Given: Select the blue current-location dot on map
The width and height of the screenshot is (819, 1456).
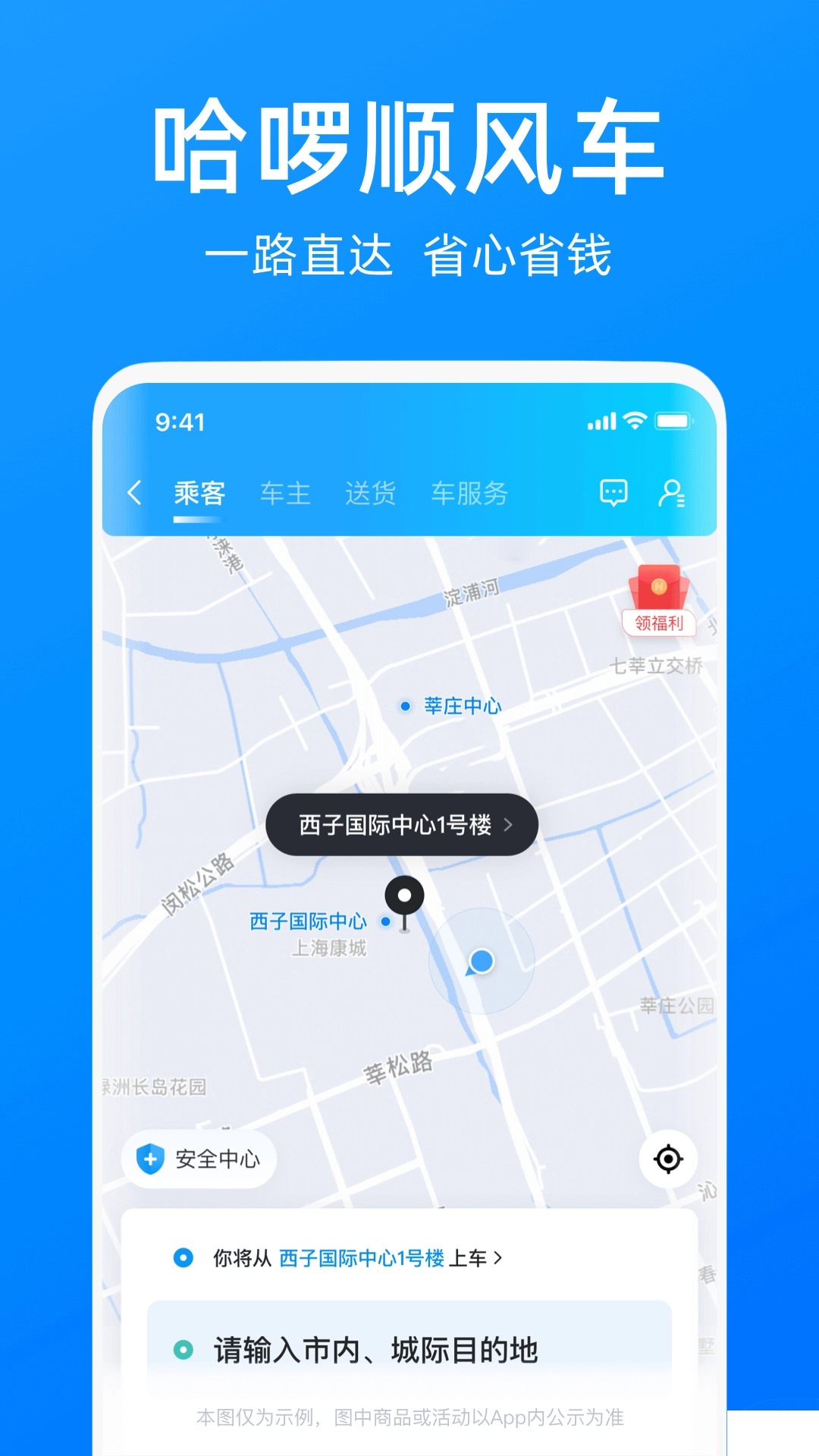Looking at the screenshot, I should point(480,960).
